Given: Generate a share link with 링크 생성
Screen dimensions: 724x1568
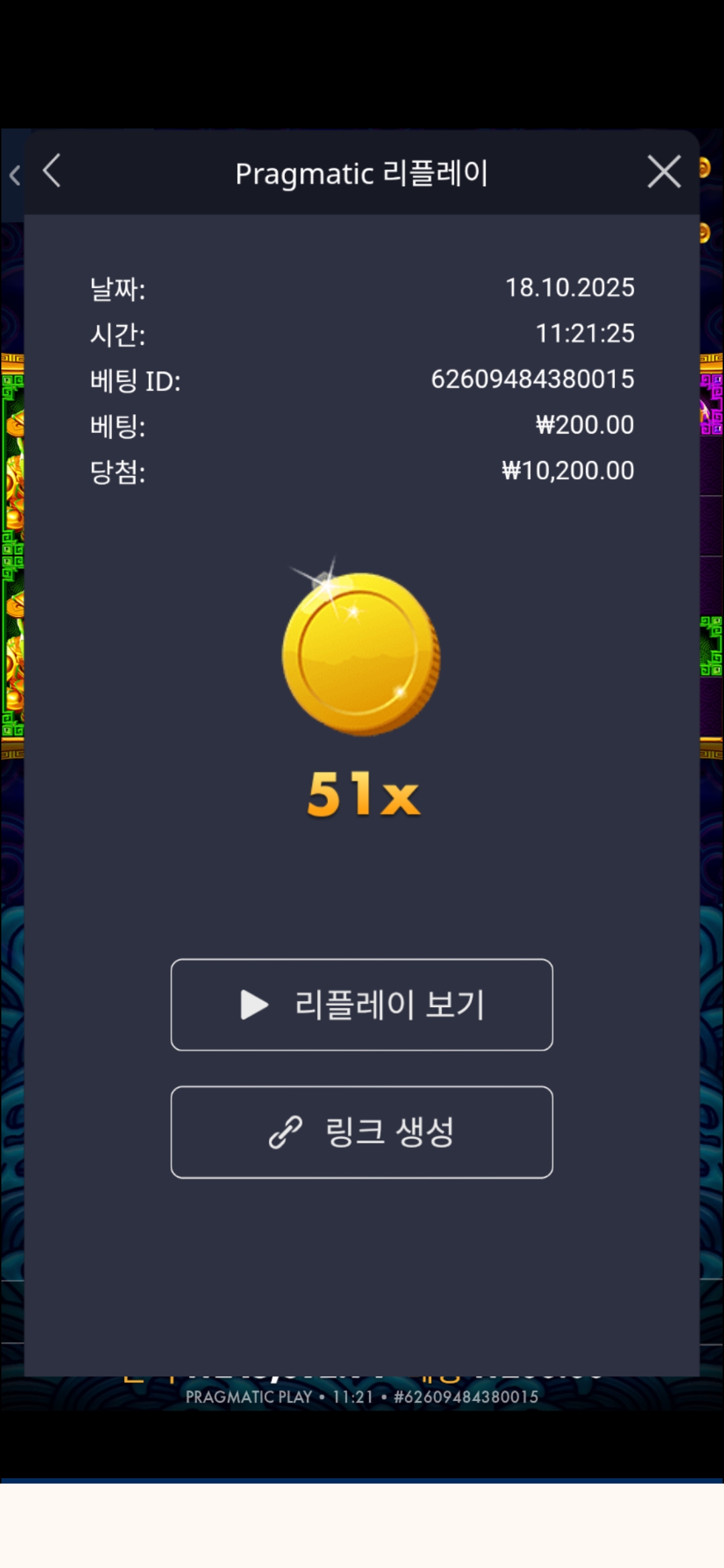Looking at the screenshot, I should pyautogui.click(x=362, y=1132).
